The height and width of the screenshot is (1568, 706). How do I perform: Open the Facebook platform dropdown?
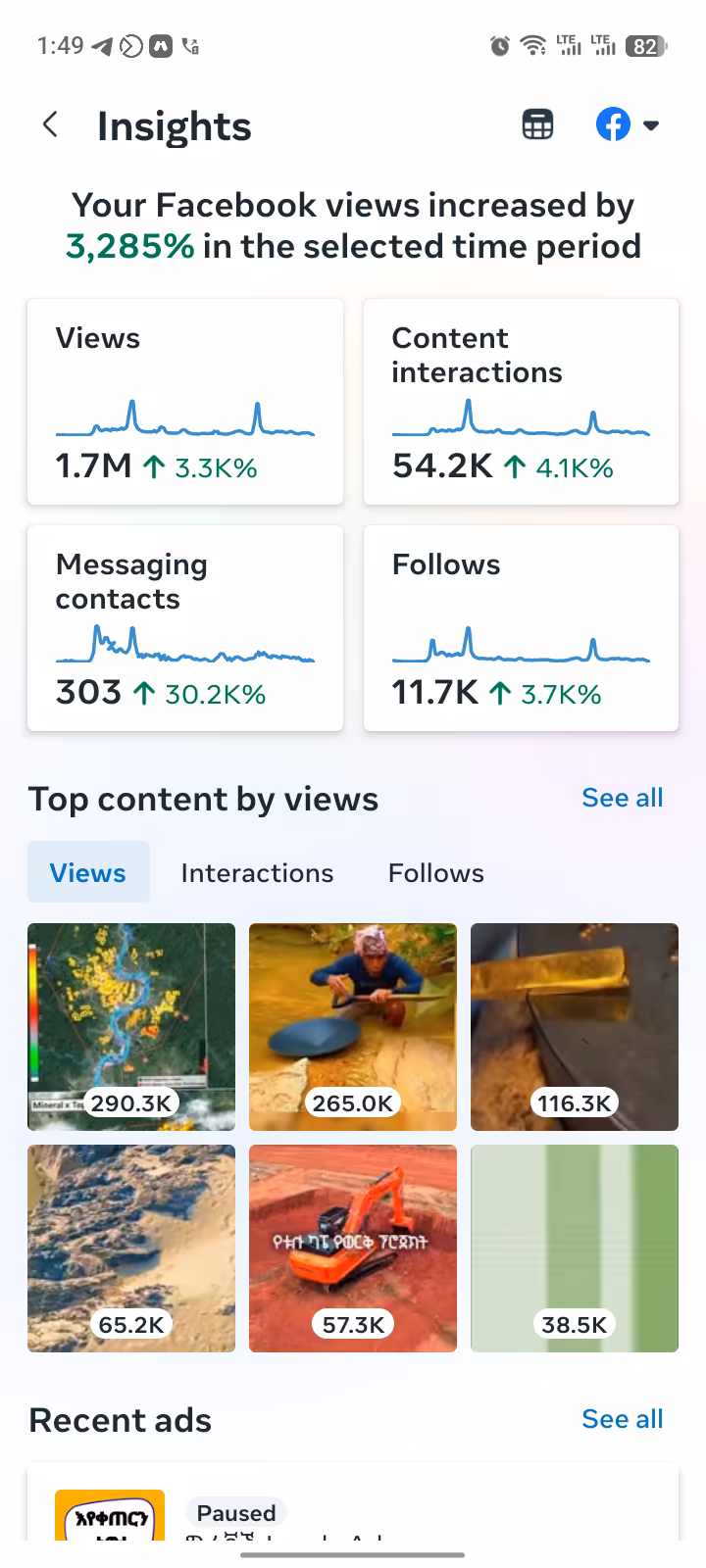tap(628, 124)
